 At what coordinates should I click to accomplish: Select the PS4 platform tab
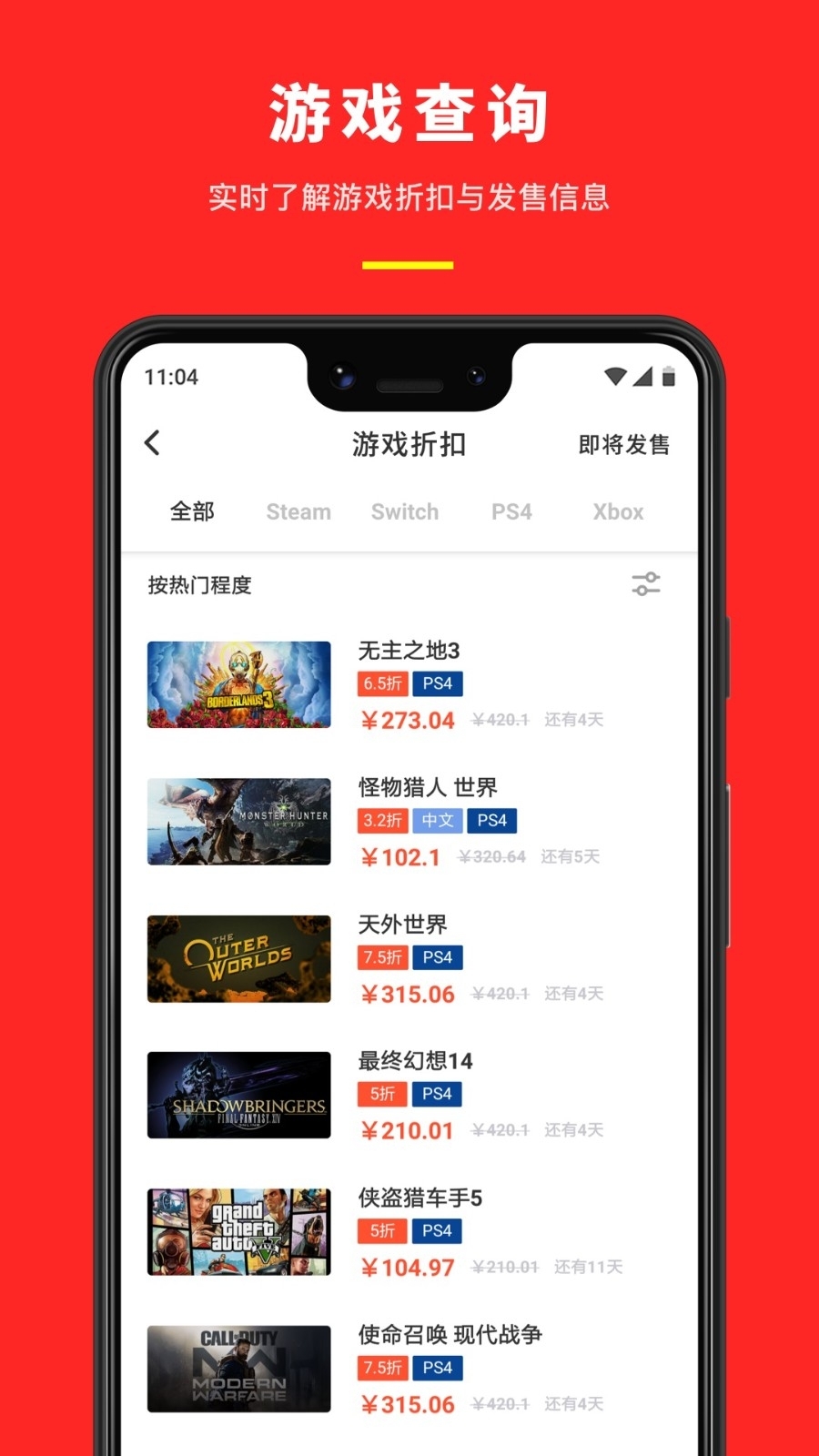pyautogui.click(x=511, y=511)
